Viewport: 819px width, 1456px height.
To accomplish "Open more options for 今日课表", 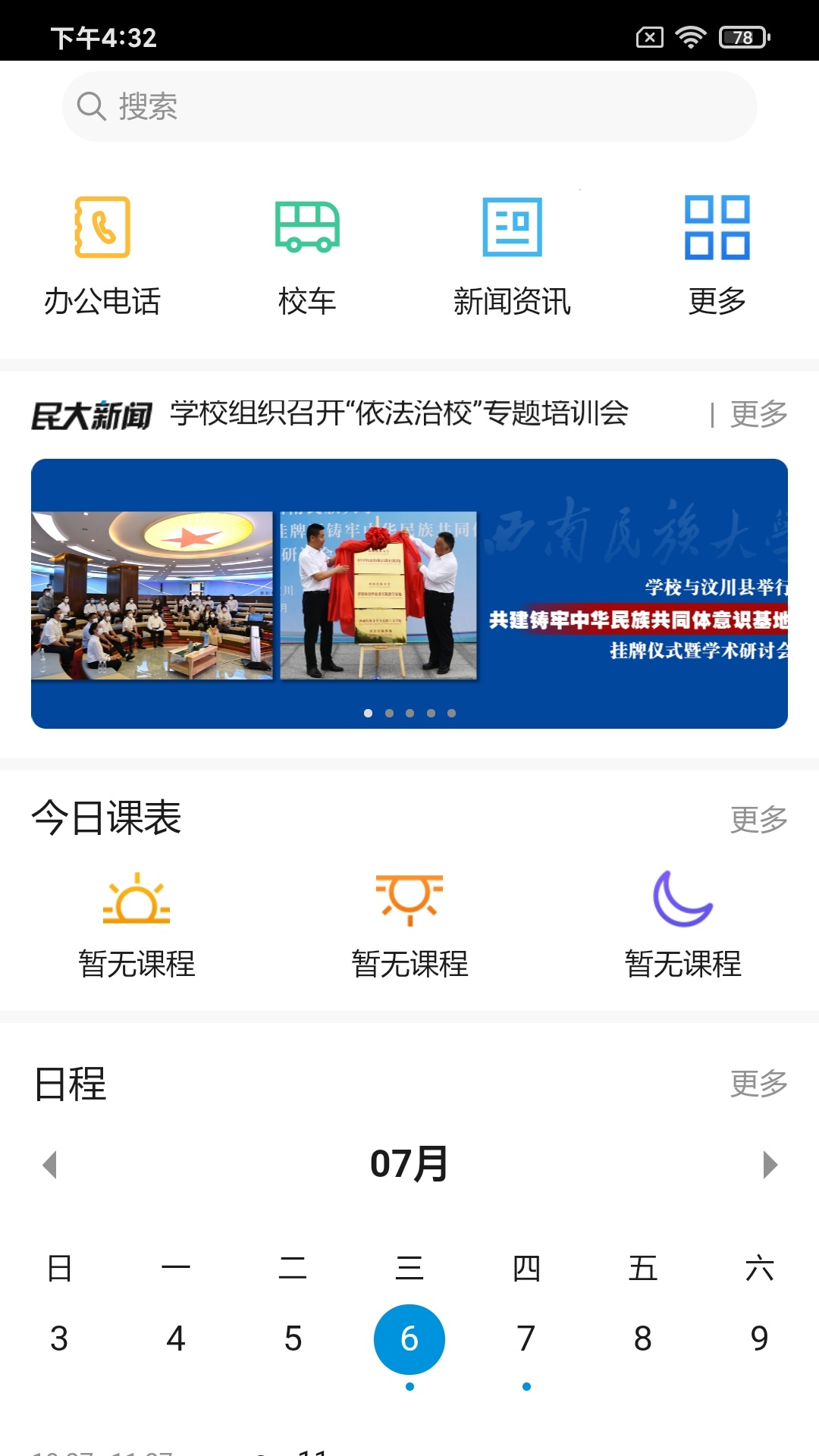I will (758, 819).
